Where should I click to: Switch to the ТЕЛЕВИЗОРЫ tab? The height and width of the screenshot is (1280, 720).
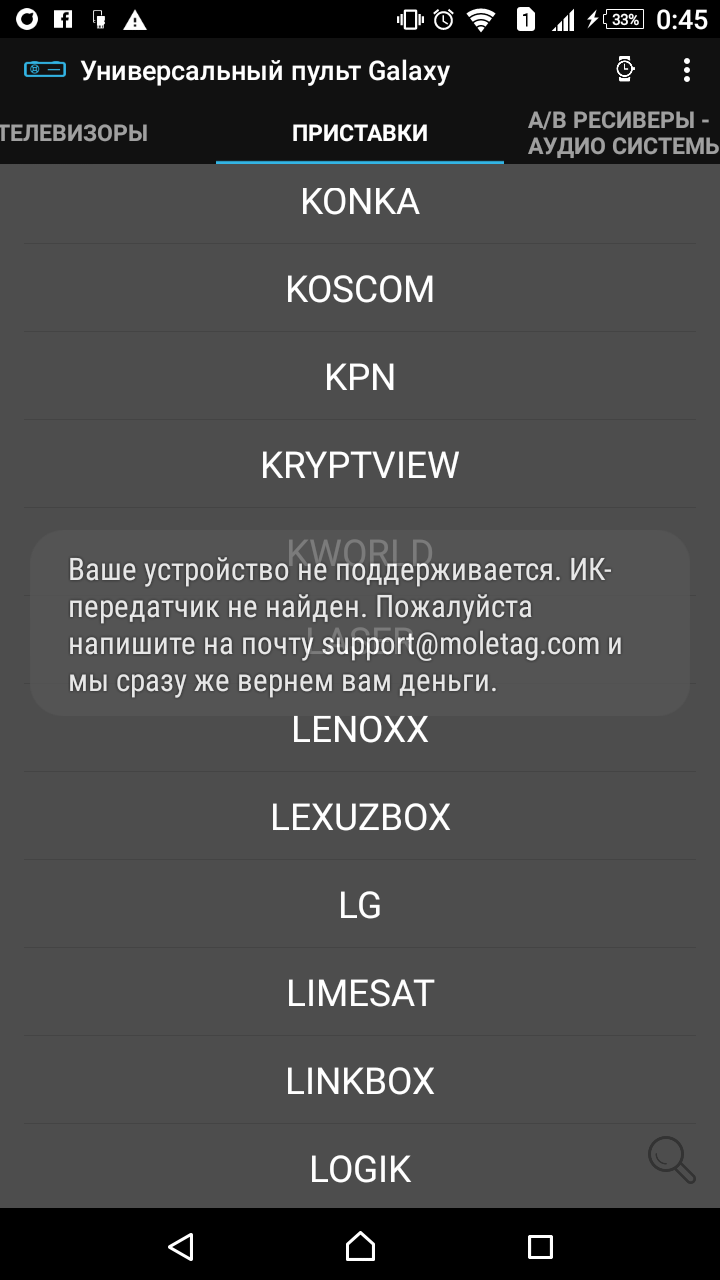tap(75, 133)
